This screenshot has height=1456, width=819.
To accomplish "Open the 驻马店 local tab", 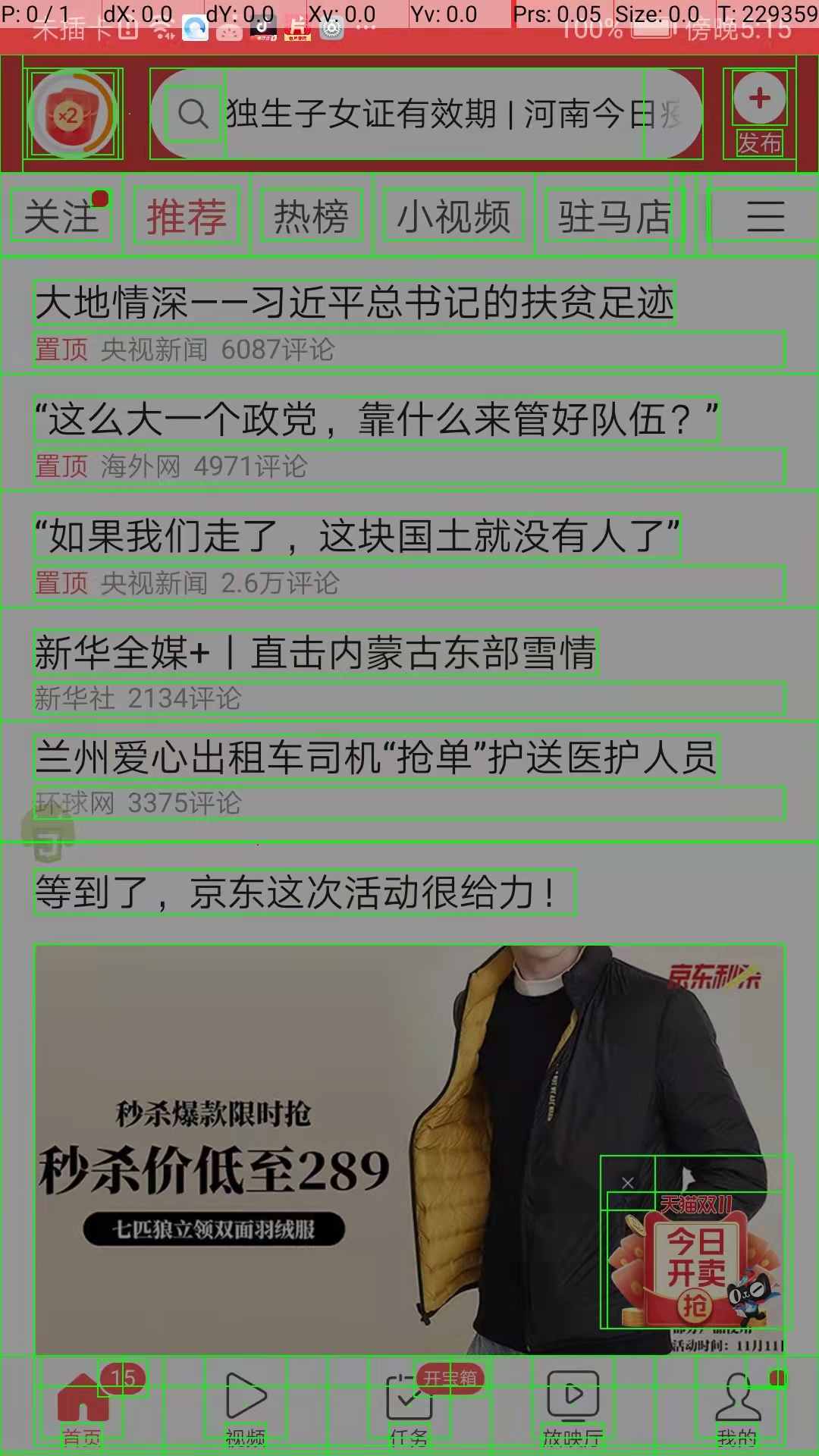I will 613,217.
